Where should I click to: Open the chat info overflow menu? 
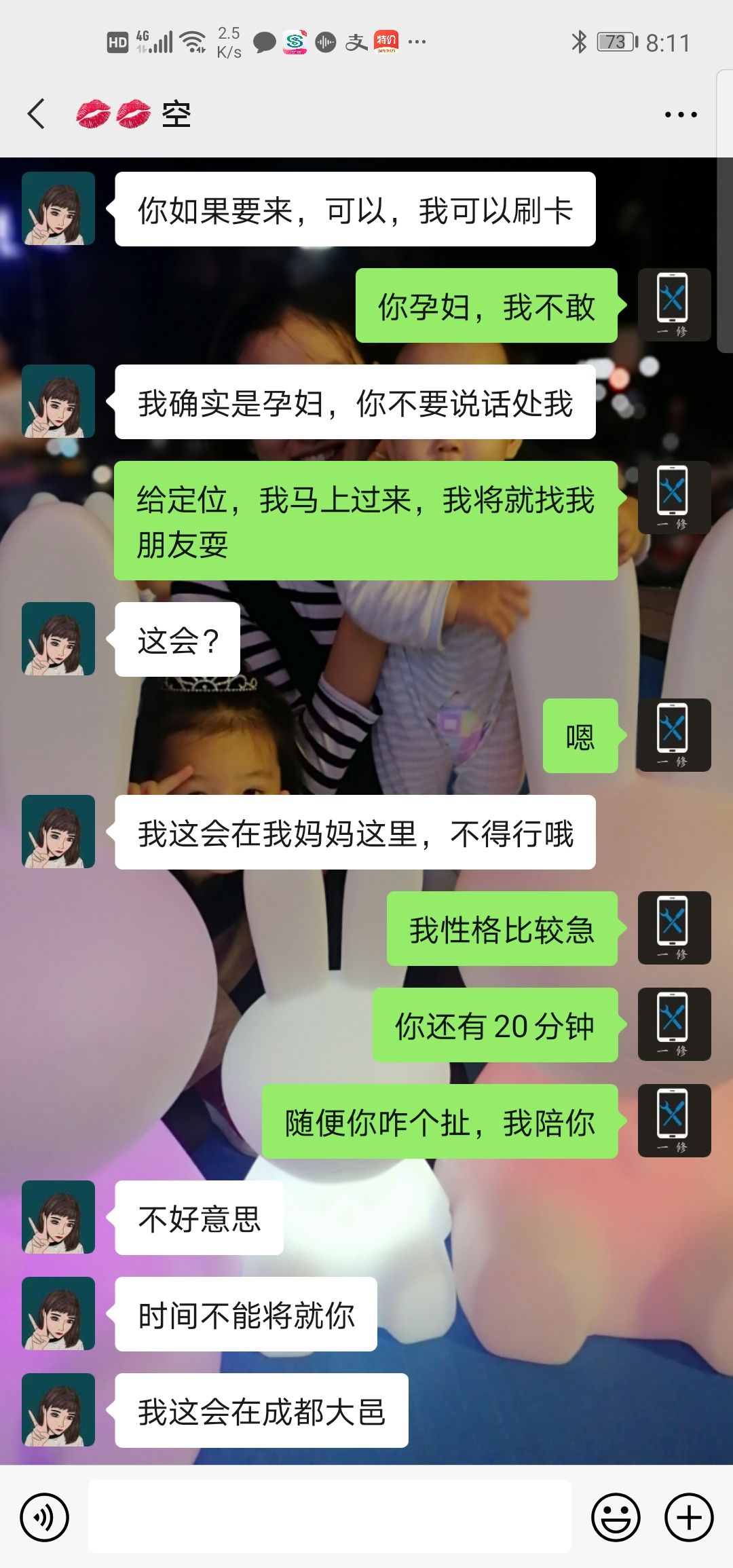[680, 115]
